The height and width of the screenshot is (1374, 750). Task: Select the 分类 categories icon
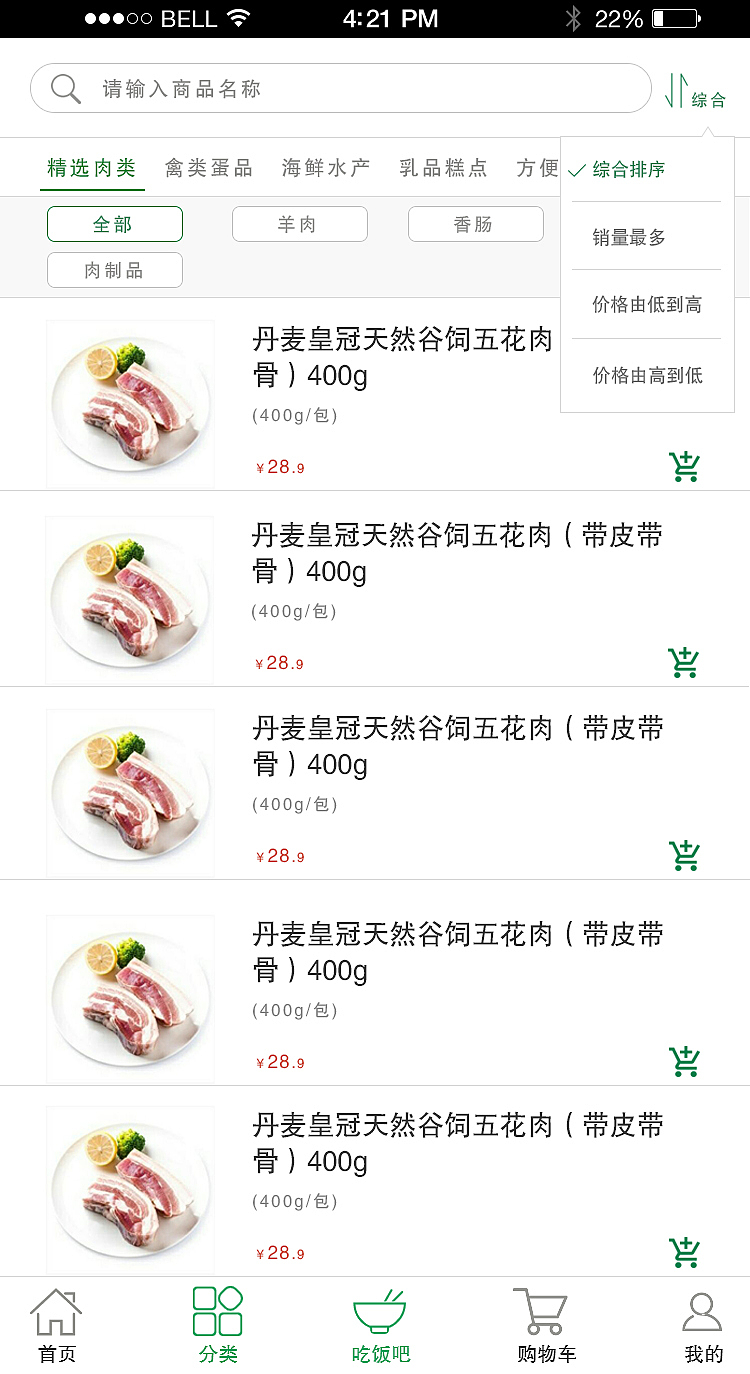click(x=217, y=1310)
